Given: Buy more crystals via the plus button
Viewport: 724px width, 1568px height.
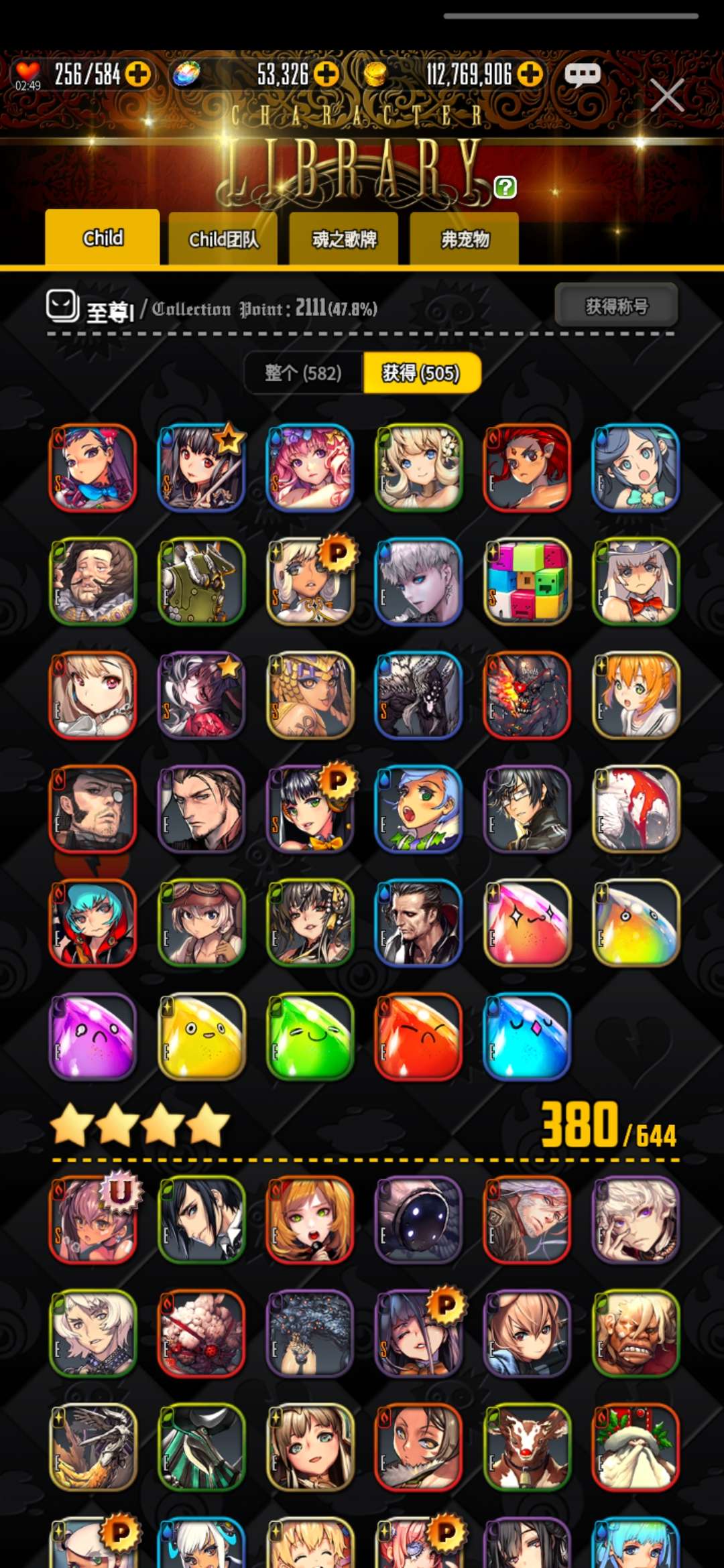Looking at the screenshot, I should 326,74.
